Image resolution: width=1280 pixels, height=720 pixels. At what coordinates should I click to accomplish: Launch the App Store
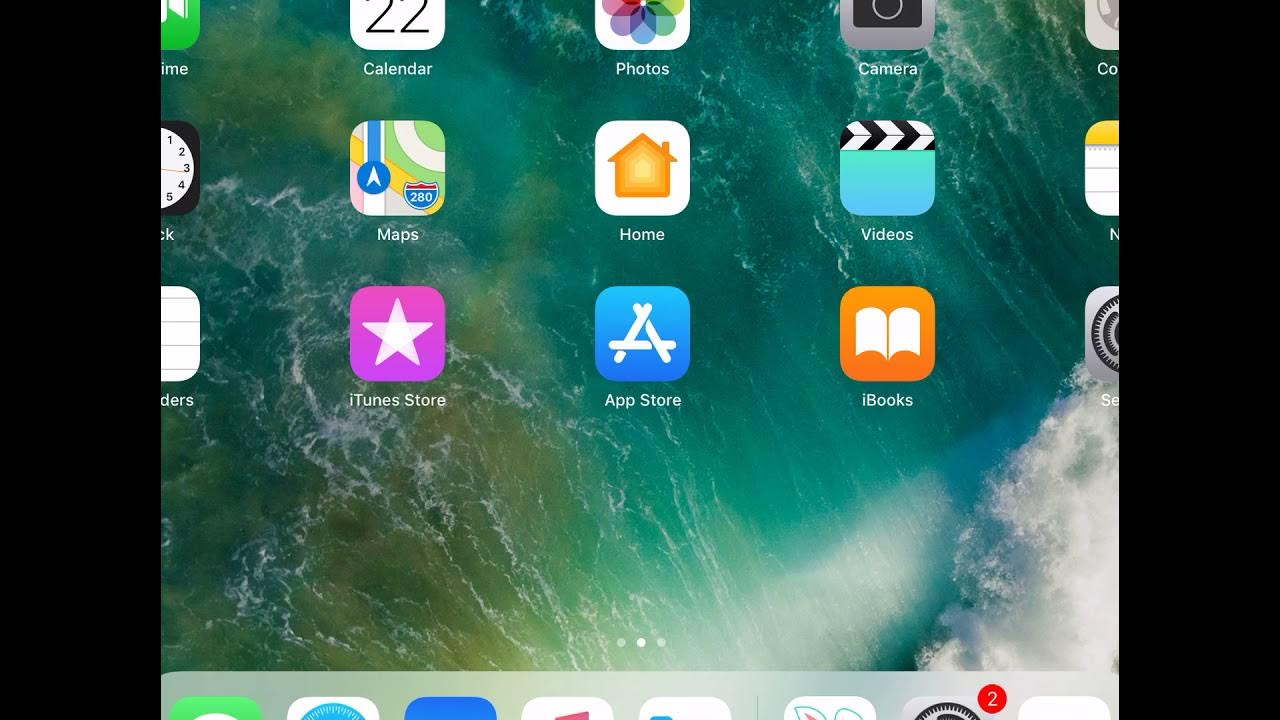(642, 334)
